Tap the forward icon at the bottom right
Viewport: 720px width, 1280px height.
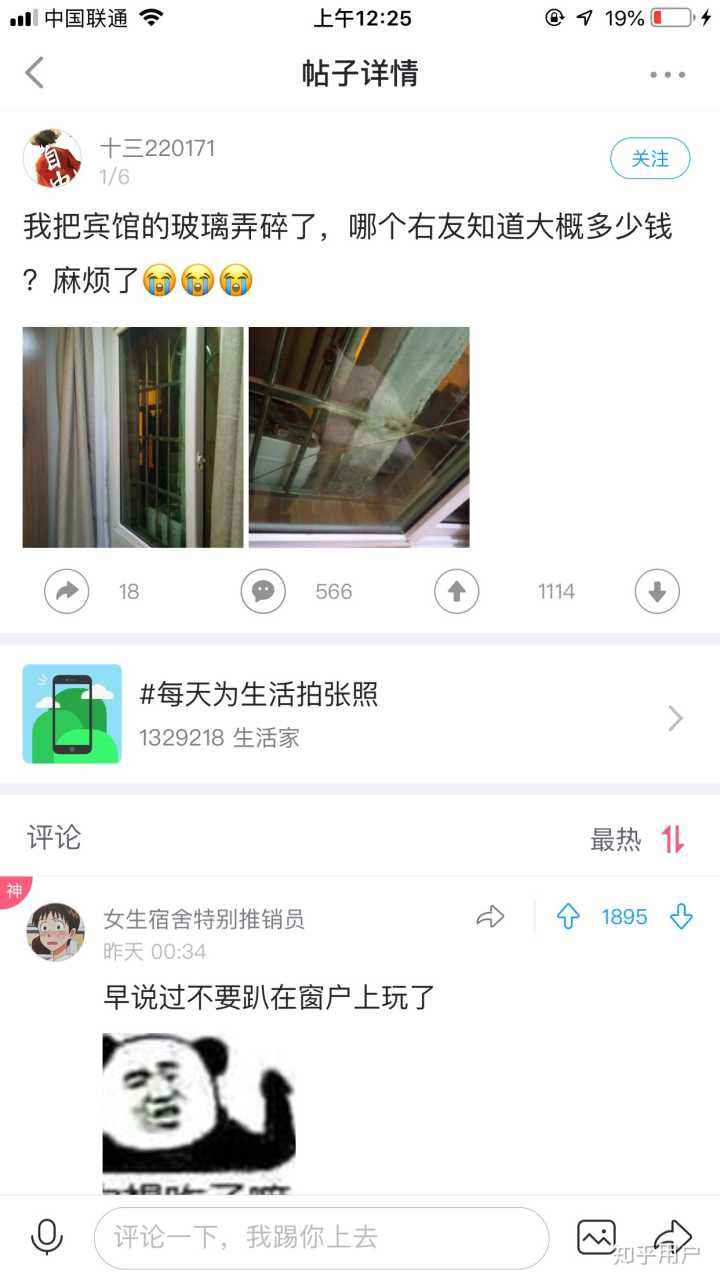tap(671, 1236)
